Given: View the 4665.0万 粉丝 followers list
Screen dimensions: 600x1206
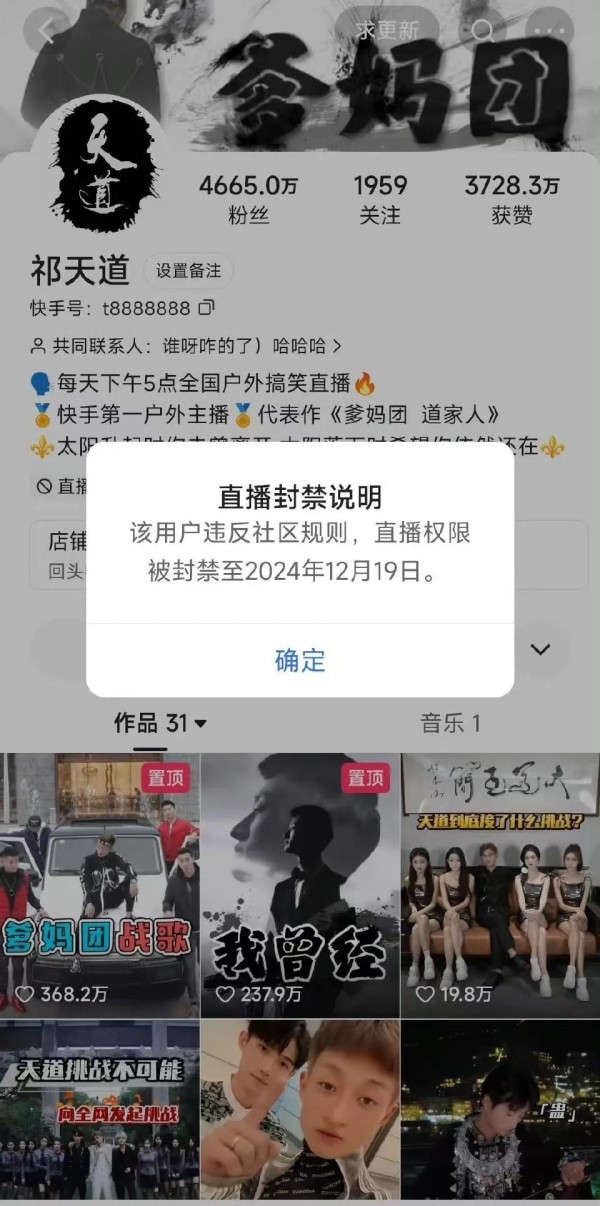Looking at the screenshot, I should 248,199.
